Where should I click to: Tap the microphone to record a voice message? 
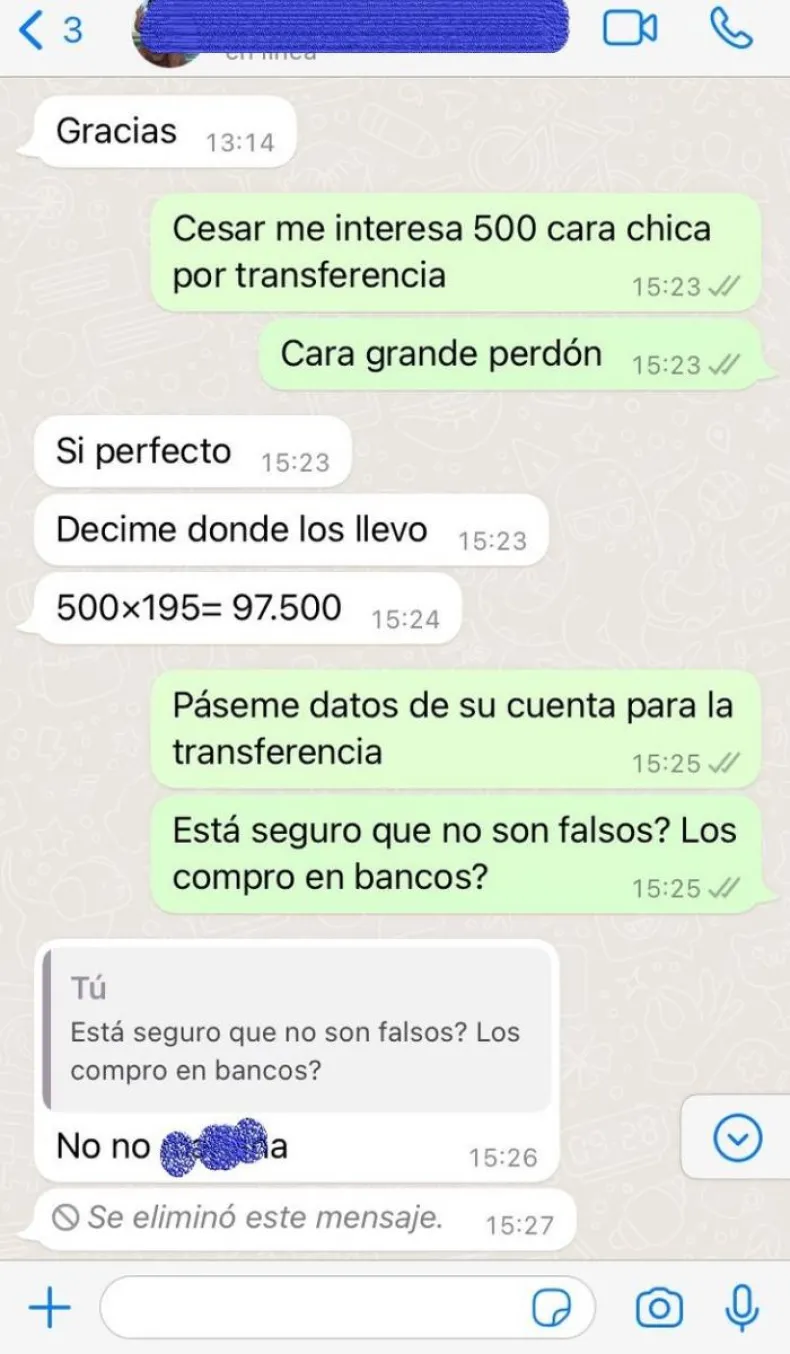coord(741,1307)
